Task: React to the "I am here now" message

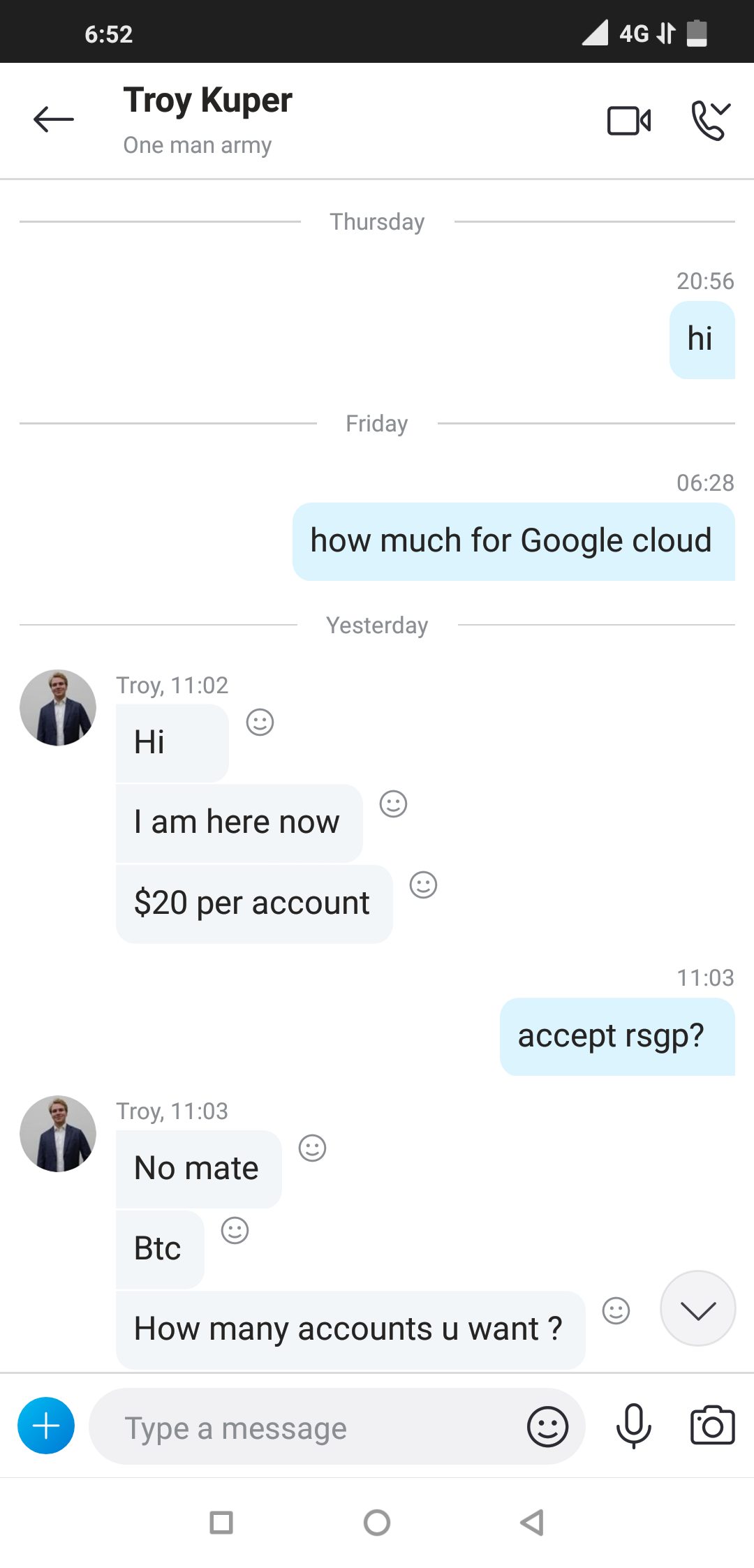Action: pyautogui.click(x=393, y=804)
